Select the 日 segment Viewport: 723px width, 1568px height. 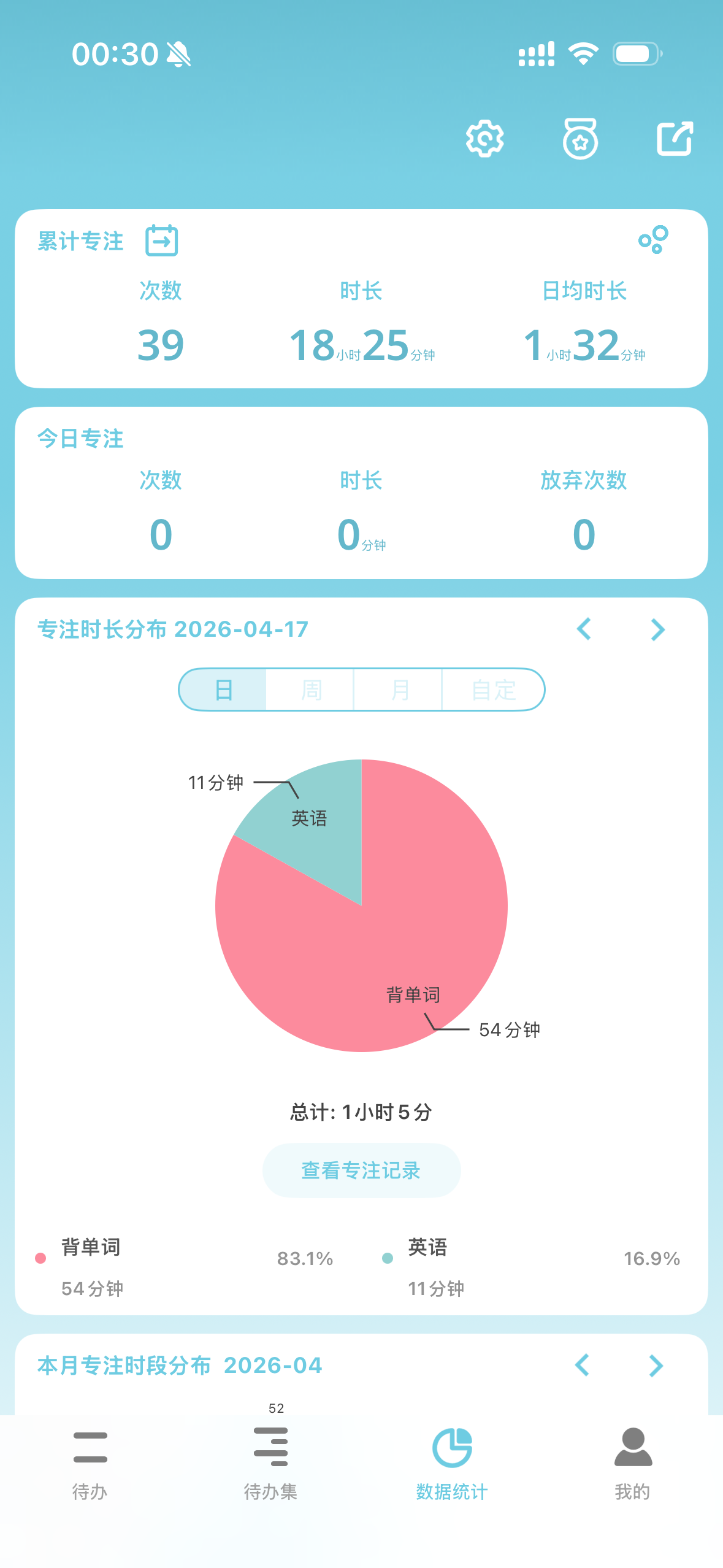pos(223,690)
